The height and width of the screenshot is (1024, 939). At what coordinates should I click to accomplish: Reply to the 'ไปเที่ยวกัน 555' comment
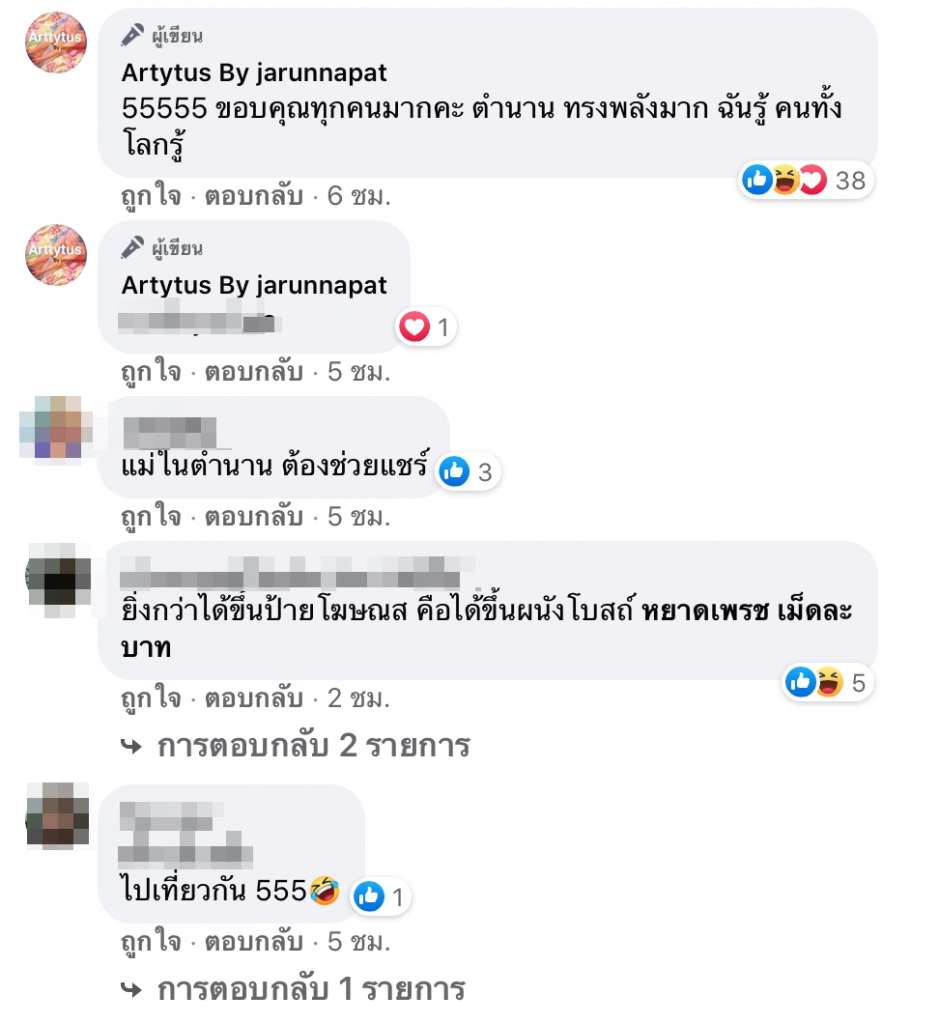[x=253, y=941]
